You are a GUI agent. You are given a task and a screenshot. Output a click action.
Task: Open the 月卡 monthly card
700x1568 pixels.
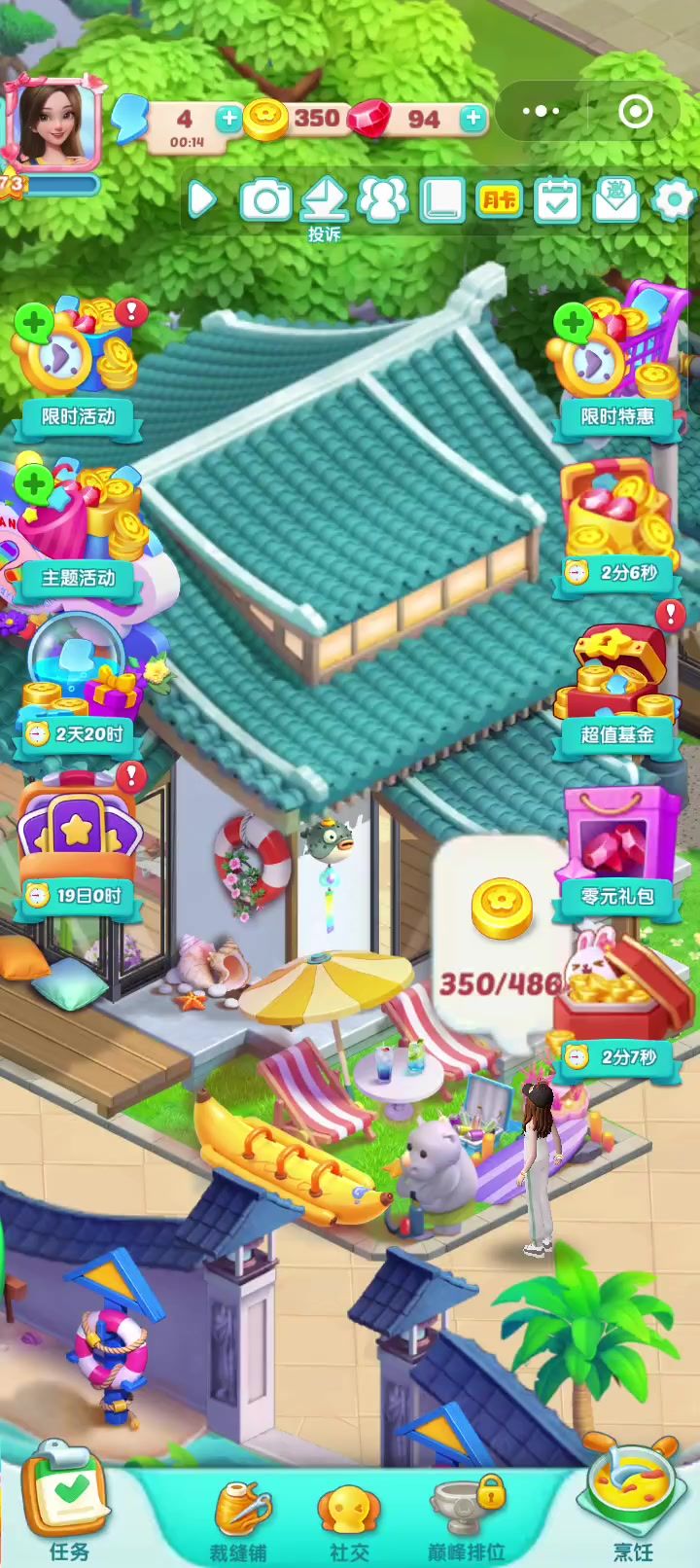(500, 200)
